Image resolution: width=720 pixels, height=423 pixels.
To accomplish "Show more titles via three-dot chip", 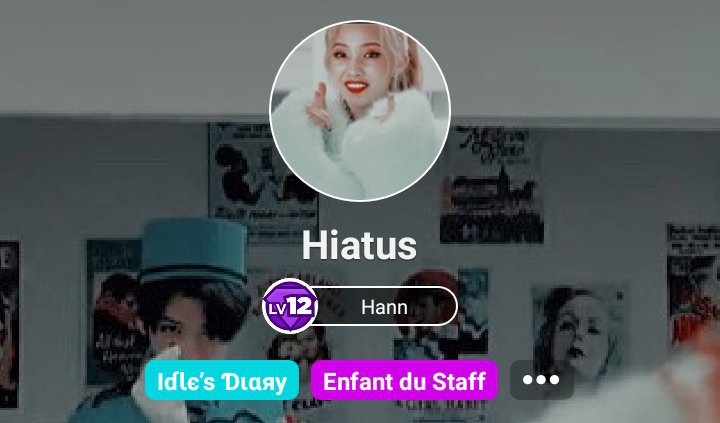I will [x=541, y=381].
